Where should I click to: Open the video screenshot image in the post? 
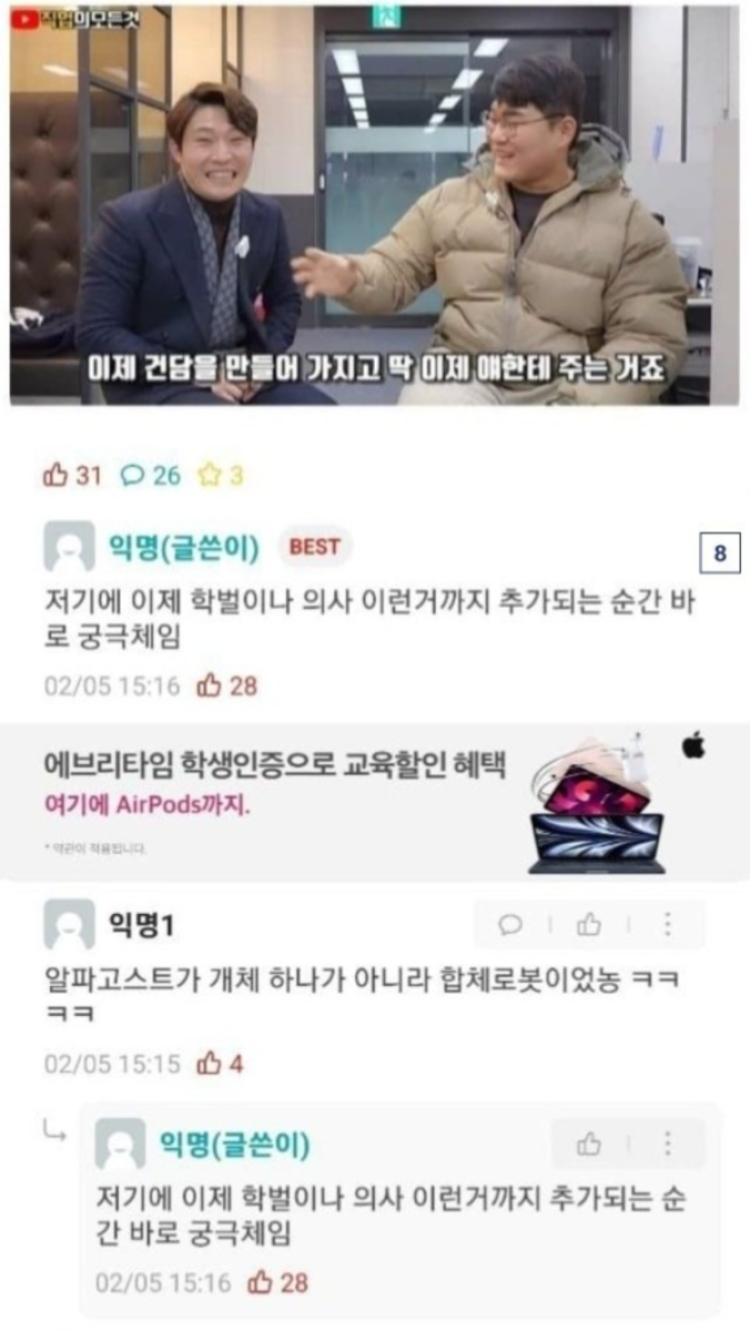(375, 205)
